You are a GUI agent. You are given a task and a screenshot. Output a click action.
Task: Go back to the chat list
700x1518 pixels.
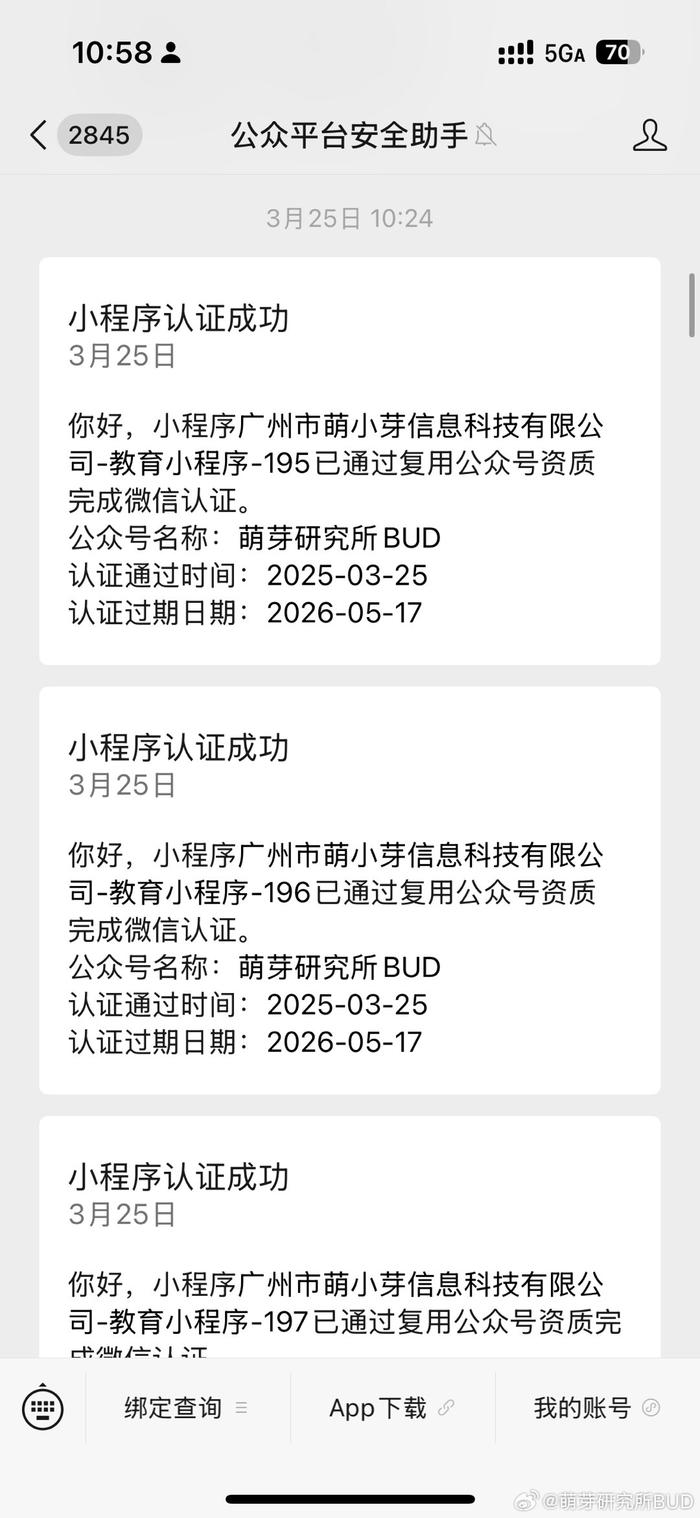[38, 135]
